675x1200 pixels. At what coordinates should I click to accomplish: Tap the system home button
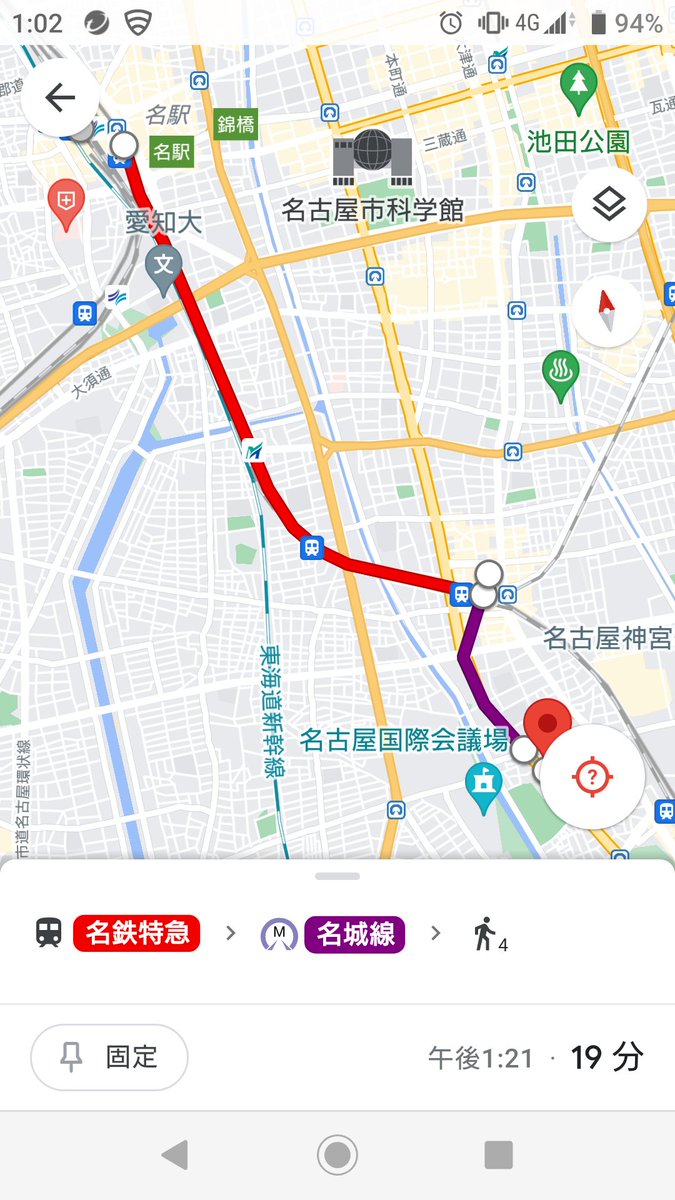(337, 1155)
